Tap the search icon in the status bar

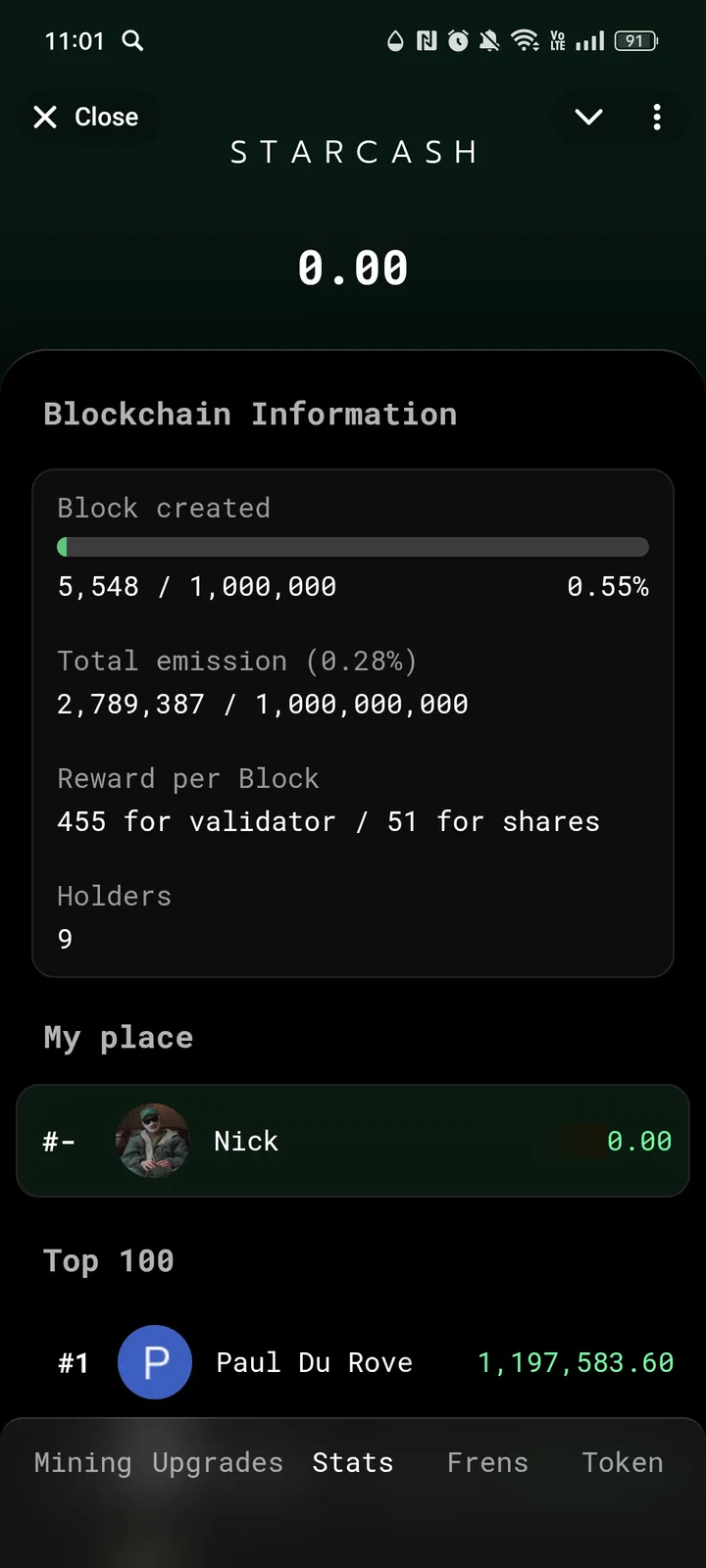coord(133,41)
